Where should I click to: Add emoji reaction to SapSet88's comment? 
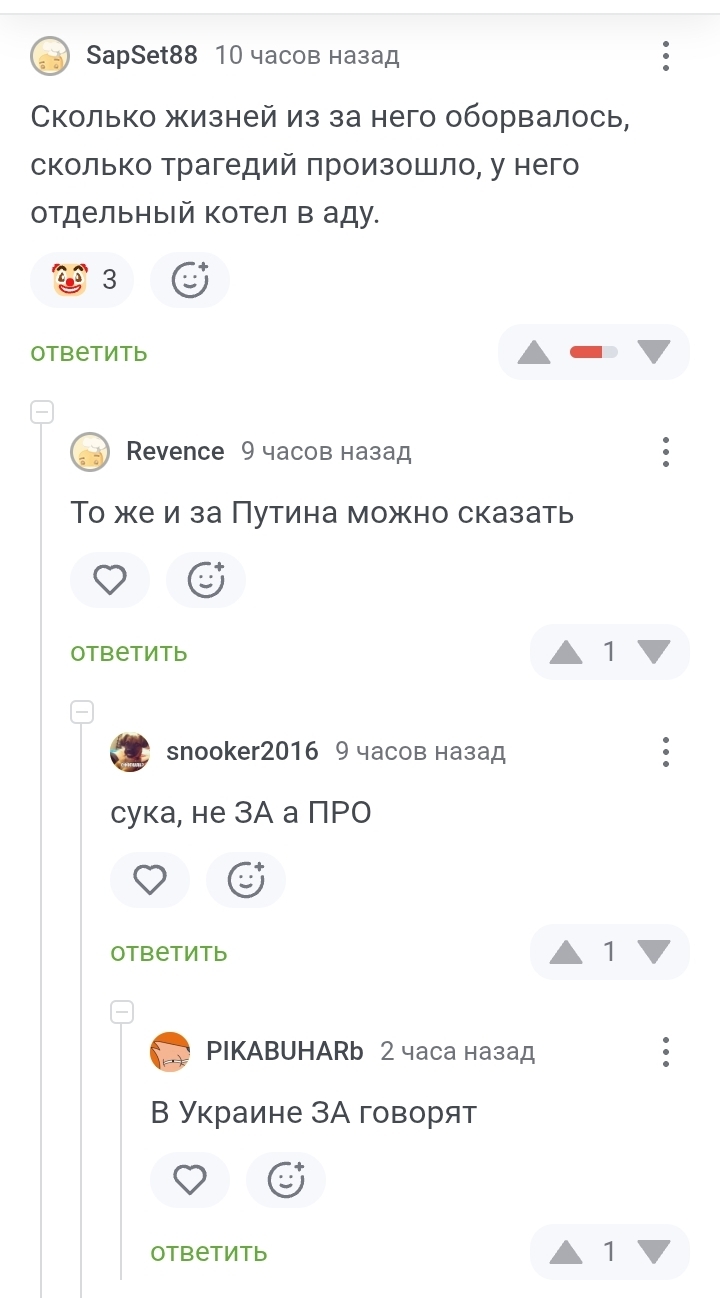point(190,280)
